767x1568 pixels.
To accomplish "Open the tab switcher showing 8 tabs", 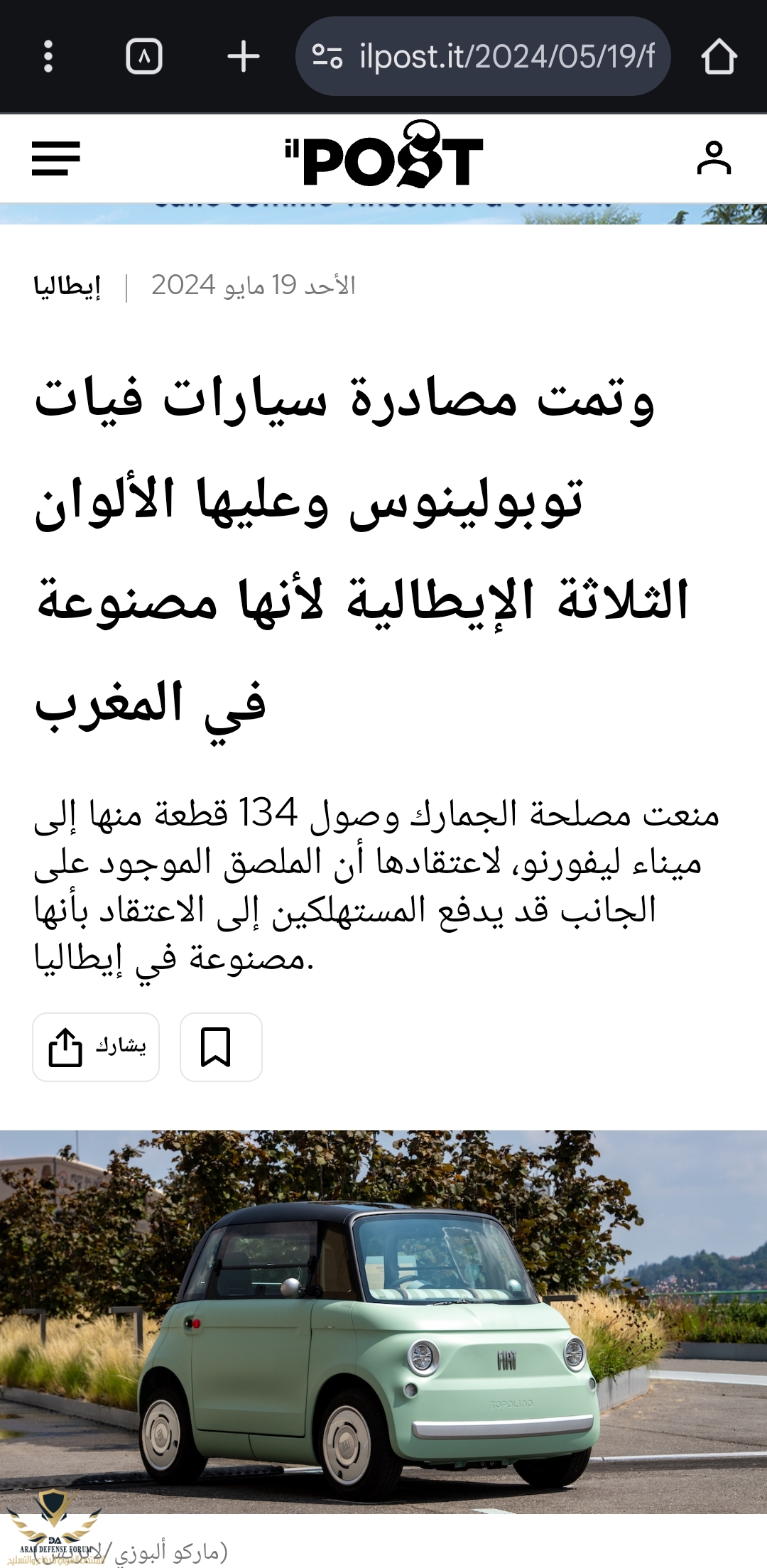I will [x=144, y=56].
